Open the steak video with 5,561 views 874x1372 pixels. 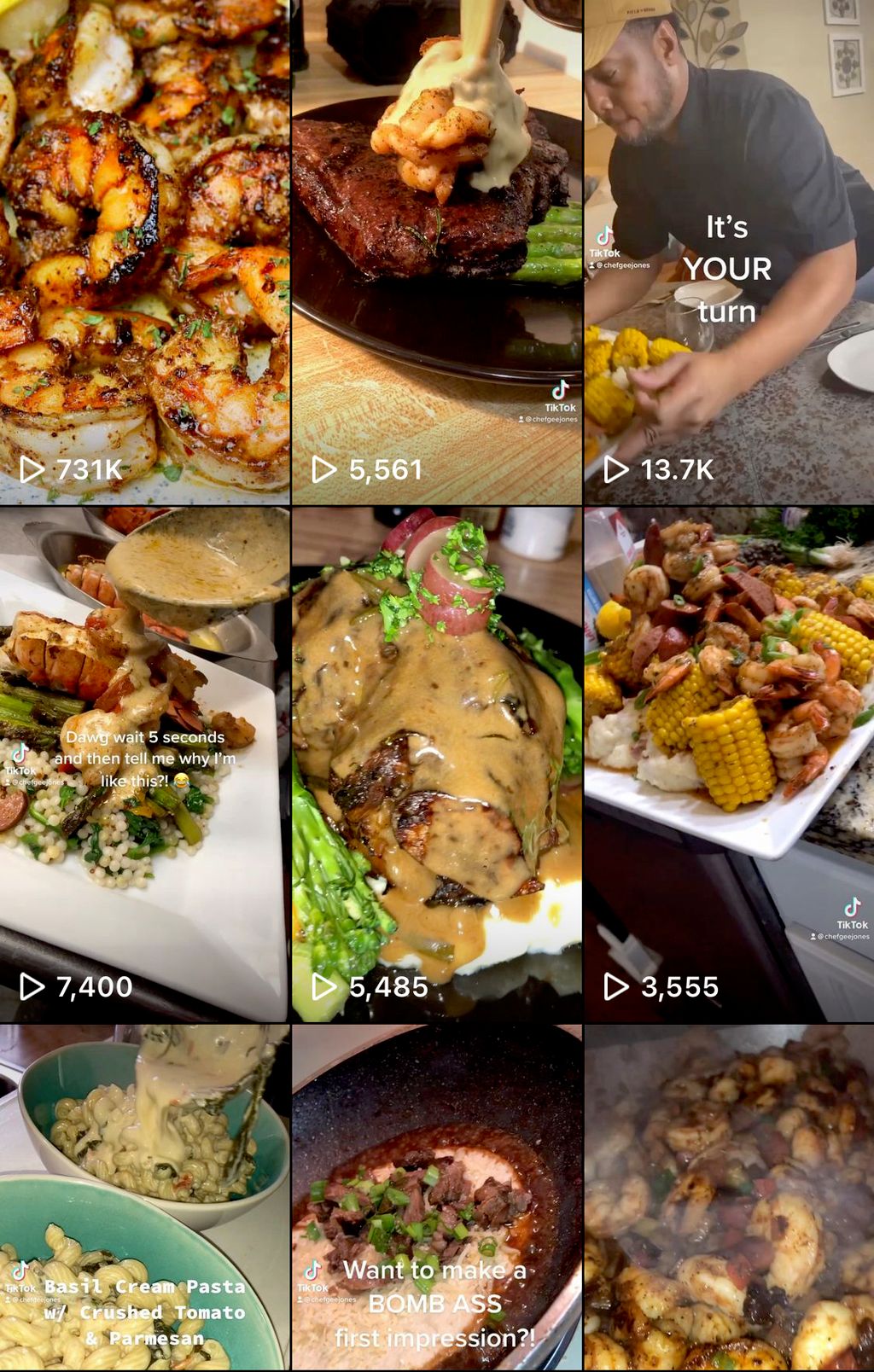436,252
